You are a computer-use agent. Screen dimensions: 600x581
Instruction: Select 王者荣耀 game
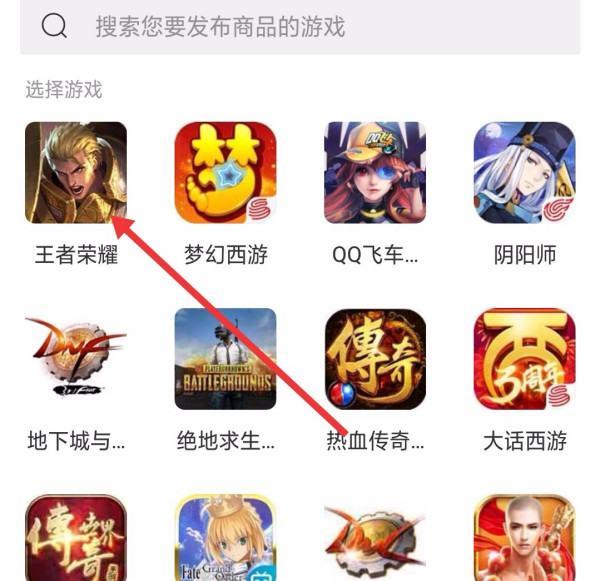tap(76, 173)
